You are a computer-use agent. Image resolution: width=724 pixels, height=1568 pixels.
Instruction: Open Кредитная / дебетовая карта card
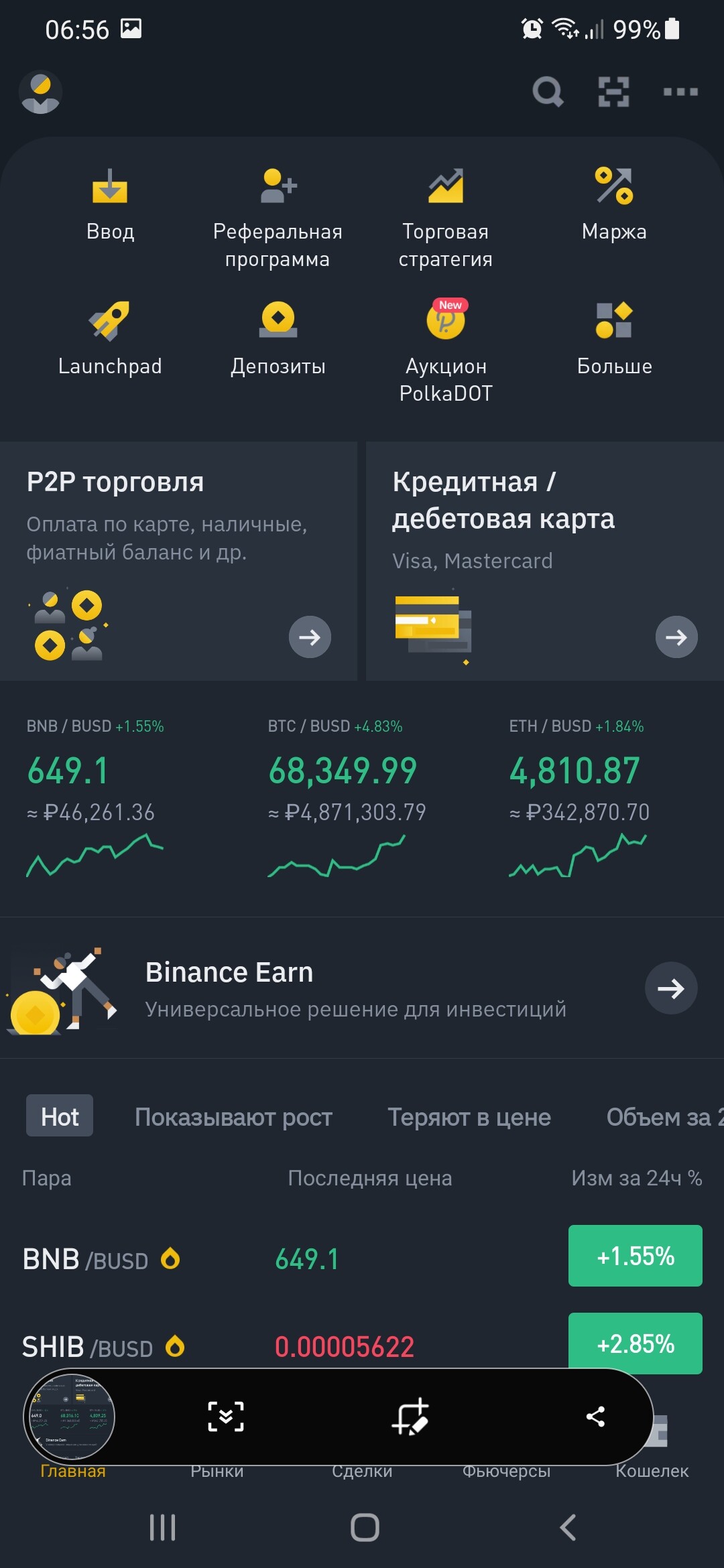(545, 562)
